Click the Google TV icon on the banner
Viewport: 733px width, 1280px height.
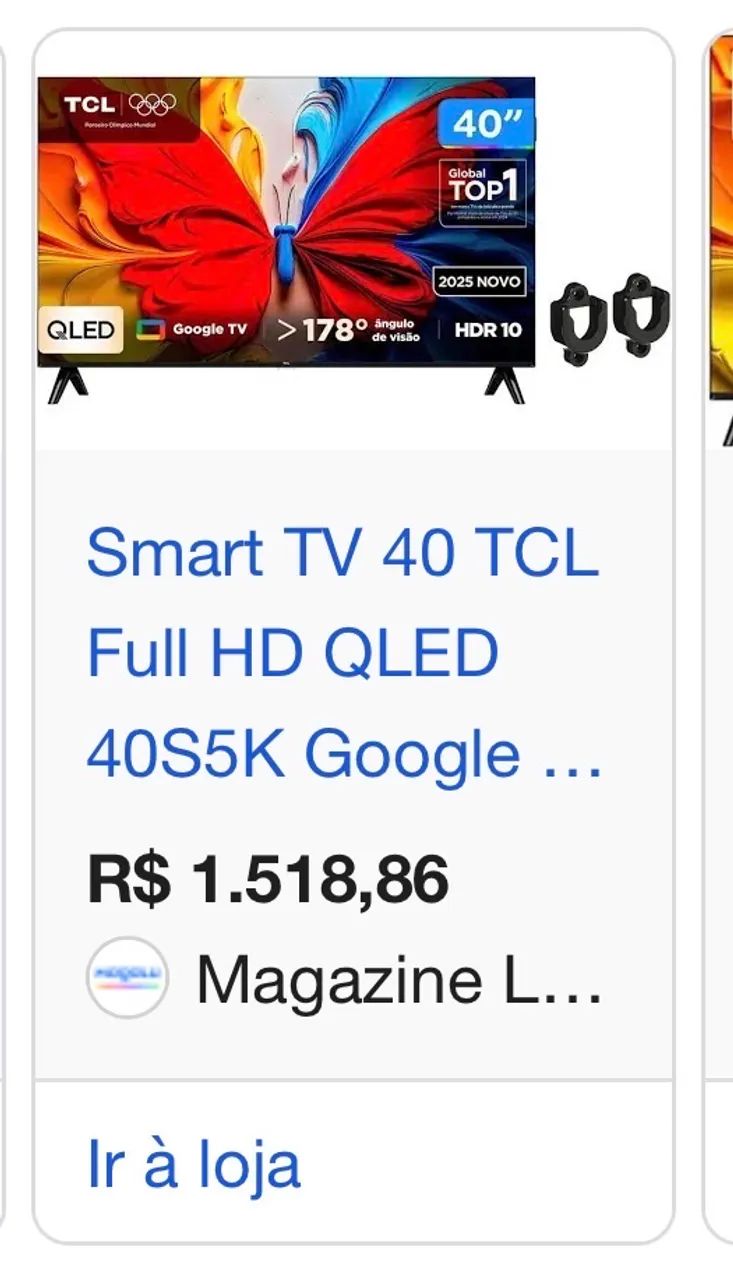pos(149,328)
